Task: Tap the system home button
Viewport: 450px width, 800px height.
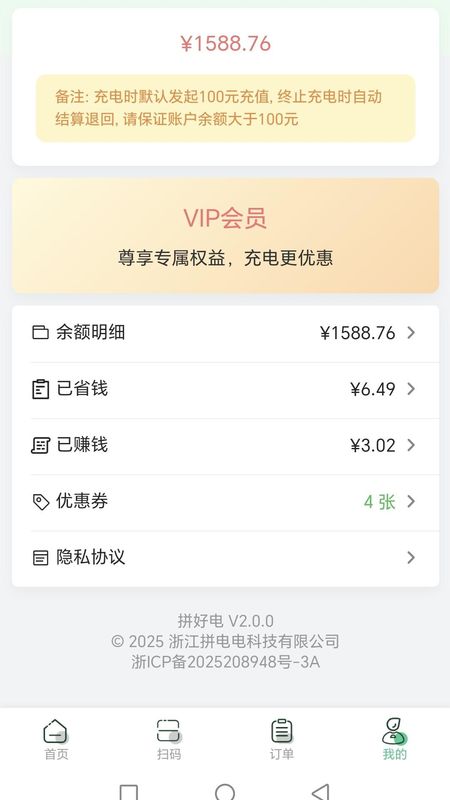Action: (x=225, y=792)
